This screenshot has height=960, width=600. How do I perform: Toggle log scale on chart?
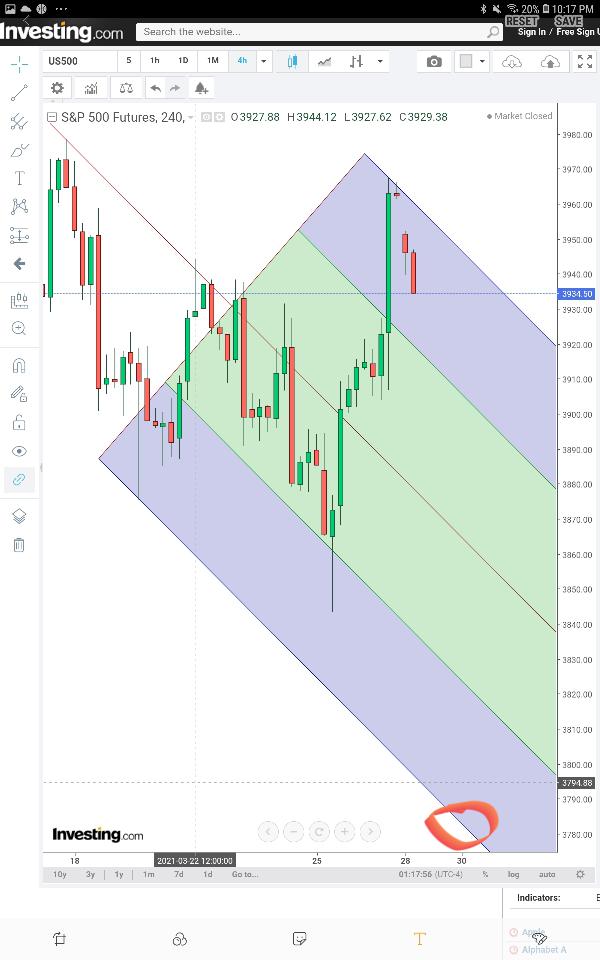[x=513, y=874]
